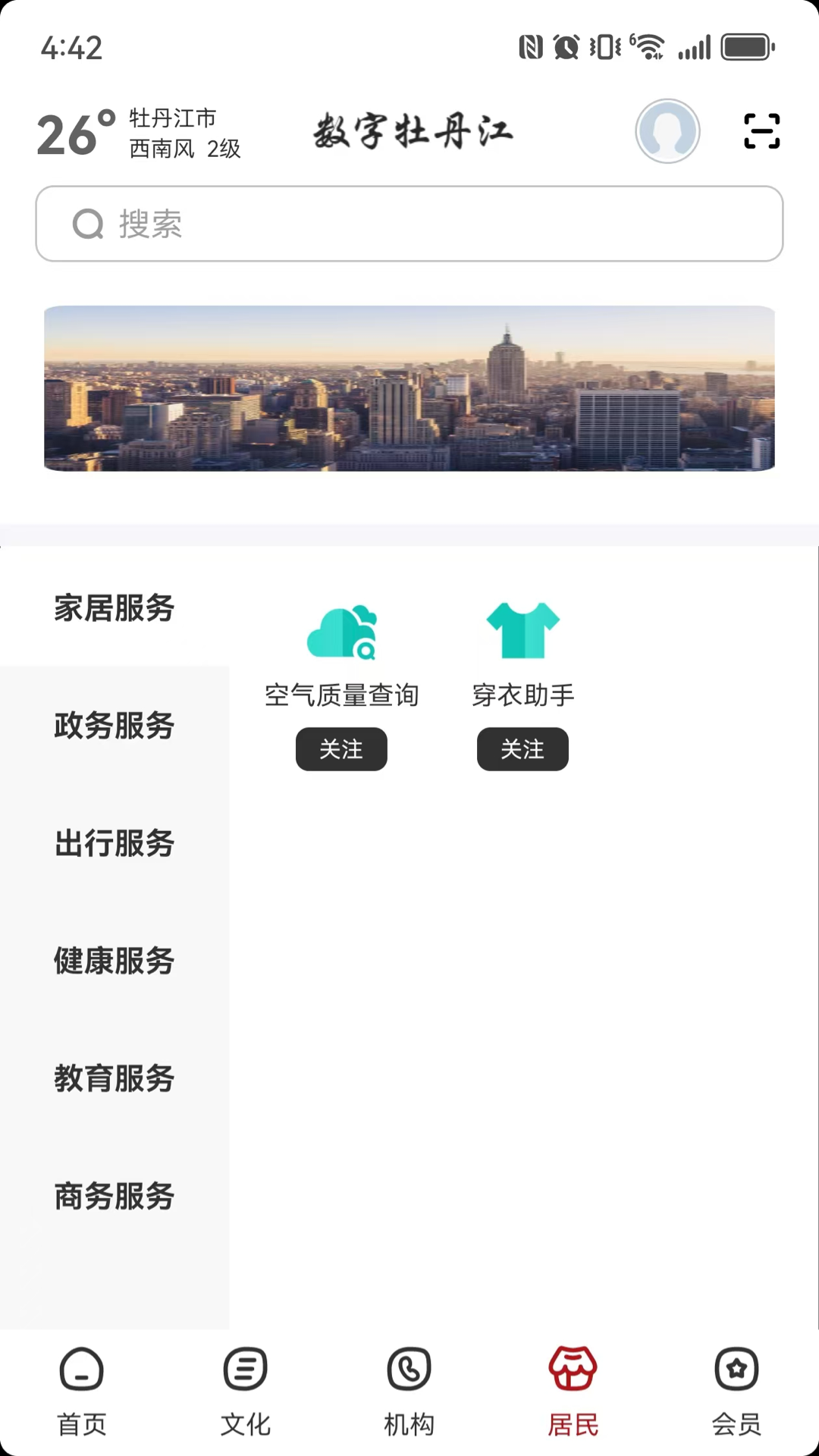Viewport: 819px width, 1456px height.
Task: Select the 家居服务 category
Action: coord(115,608)
